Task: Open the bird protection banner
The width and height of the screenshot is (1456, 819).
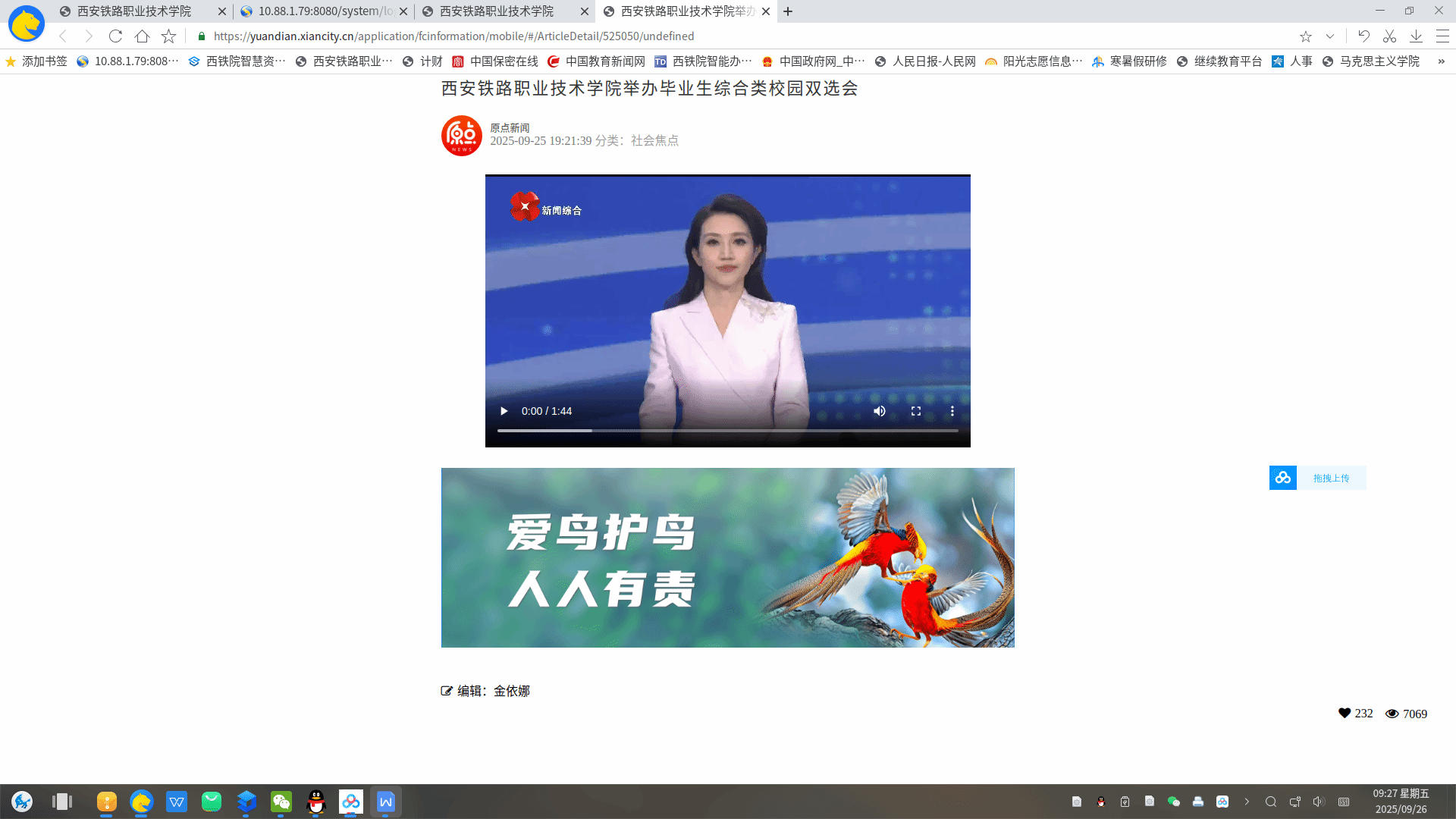Action: [727, 557]
